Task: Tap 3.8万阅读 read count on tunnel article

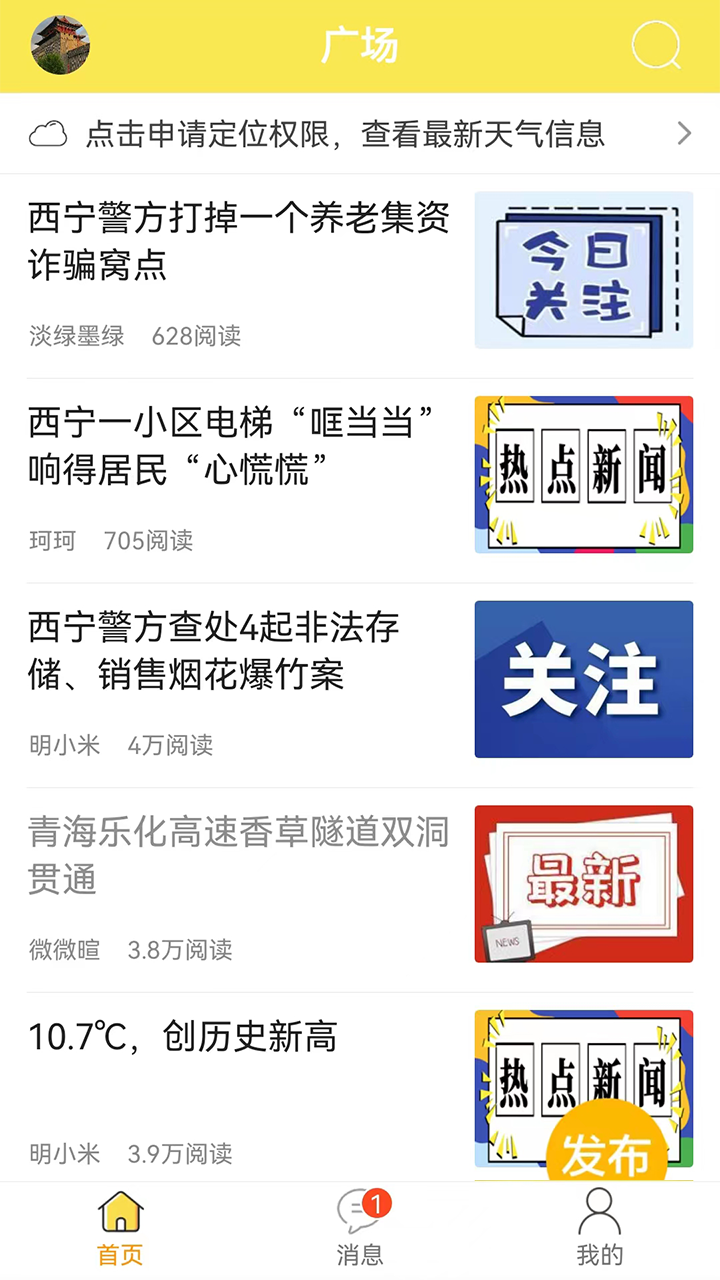Action: tap(180, 950)
